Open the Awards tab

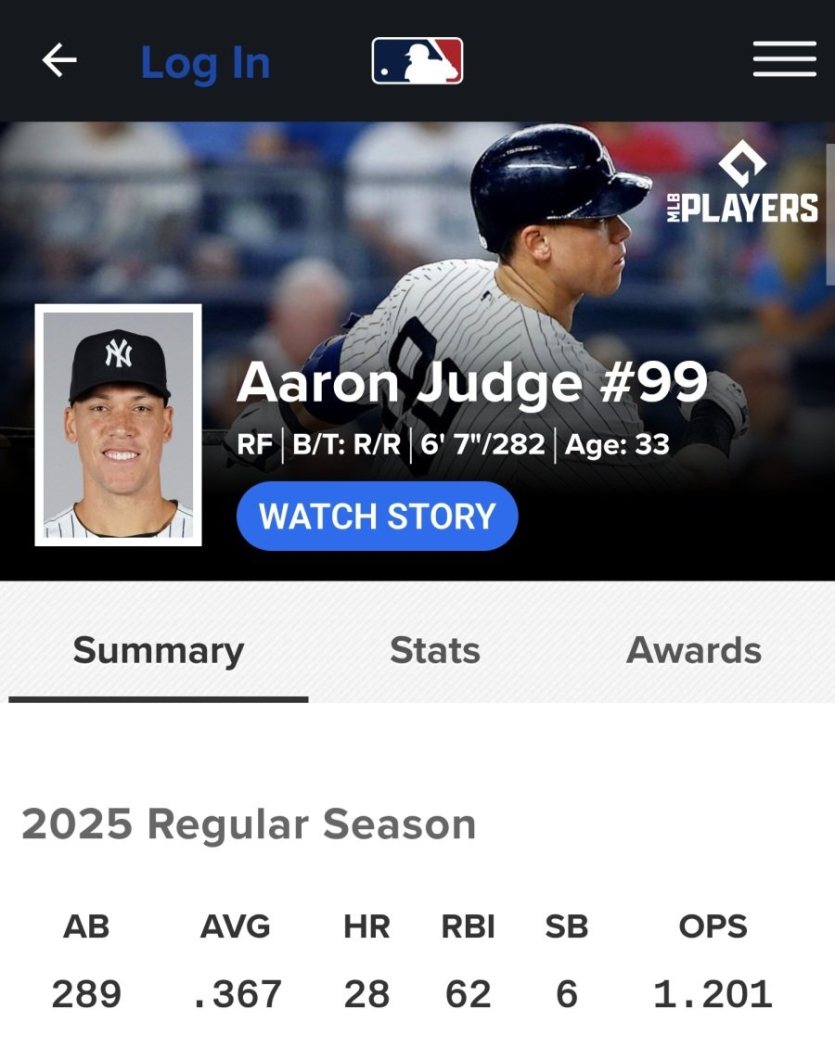tap(694, 651)
